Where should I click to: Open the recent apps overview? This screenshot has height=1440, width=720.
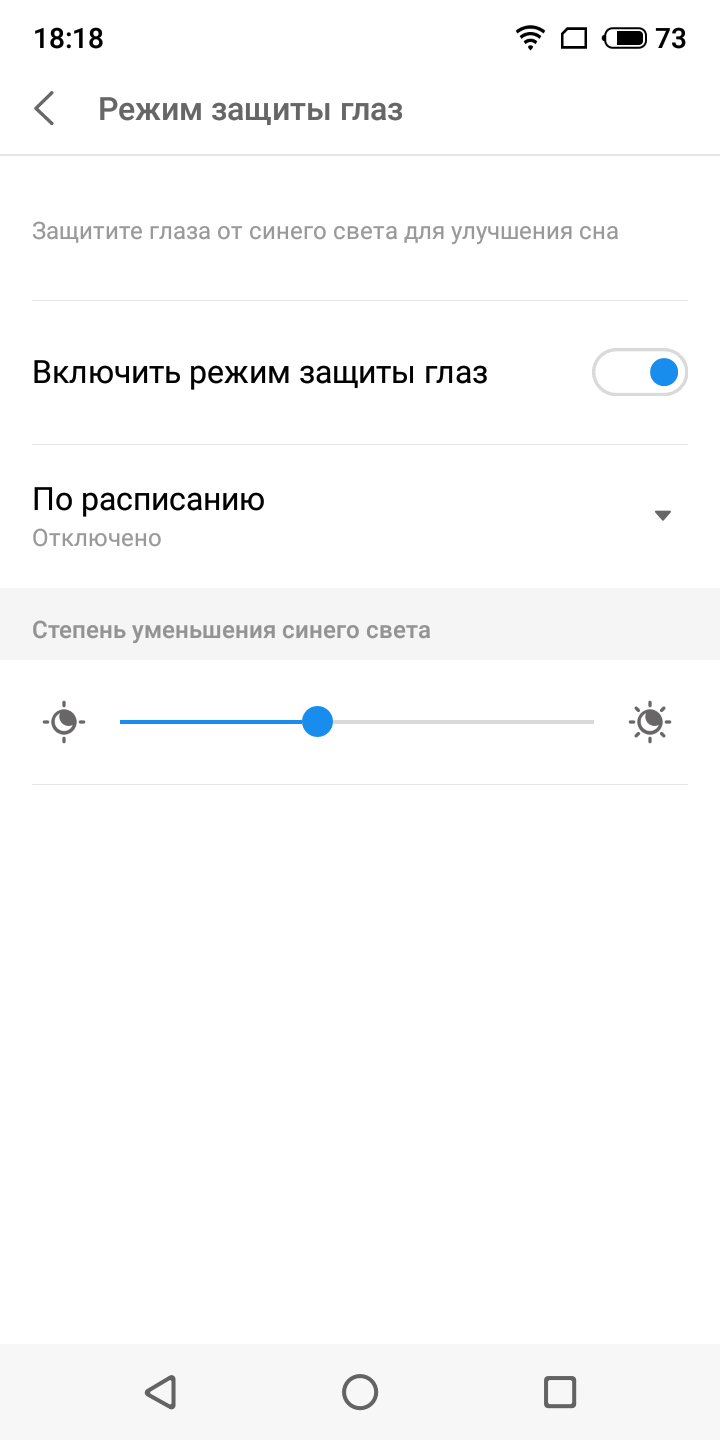[559, 1392]
